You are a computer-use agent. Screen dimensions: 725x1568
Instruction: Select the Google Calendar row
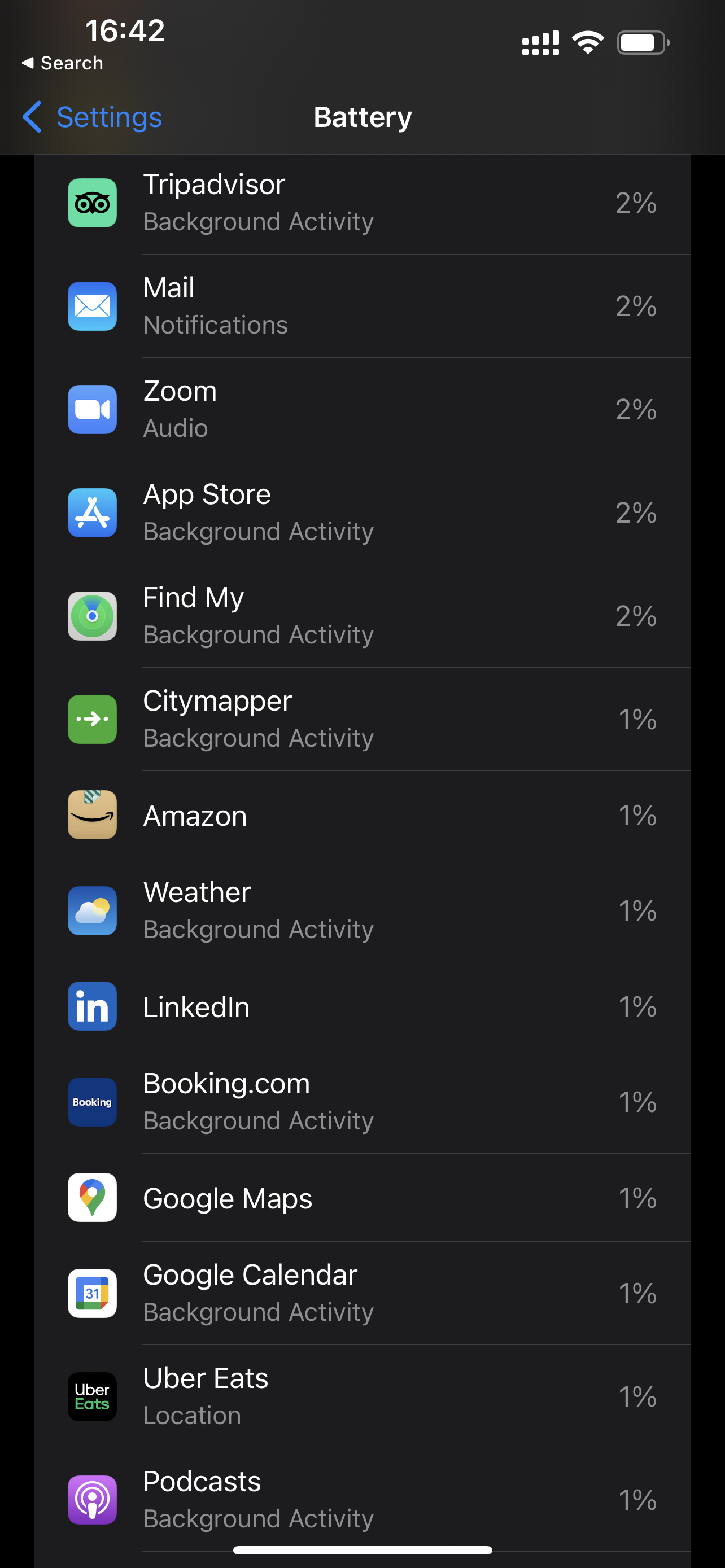click(x=362, y=1293)
